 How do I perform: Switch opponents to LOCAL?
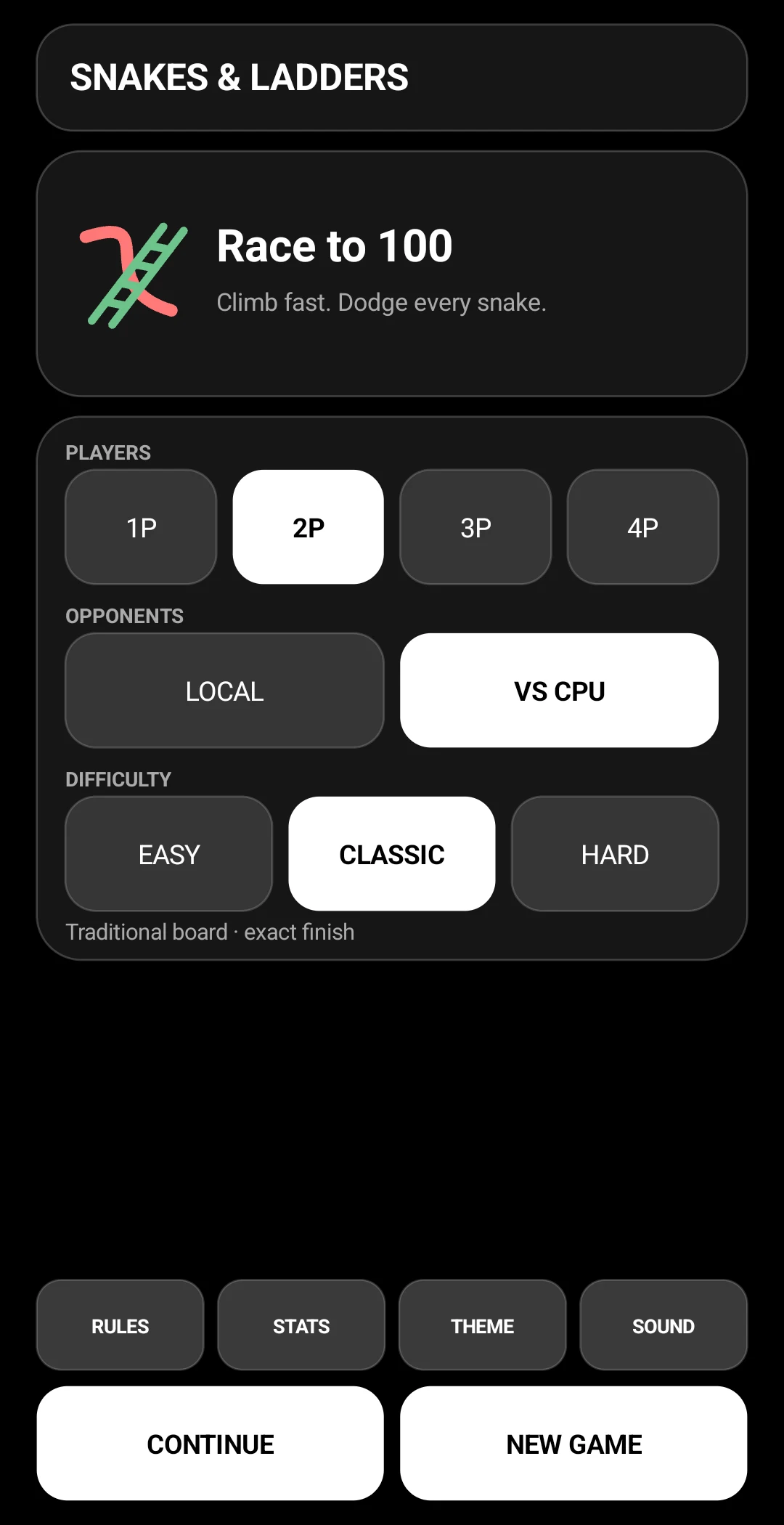click(x=224, y=691)
